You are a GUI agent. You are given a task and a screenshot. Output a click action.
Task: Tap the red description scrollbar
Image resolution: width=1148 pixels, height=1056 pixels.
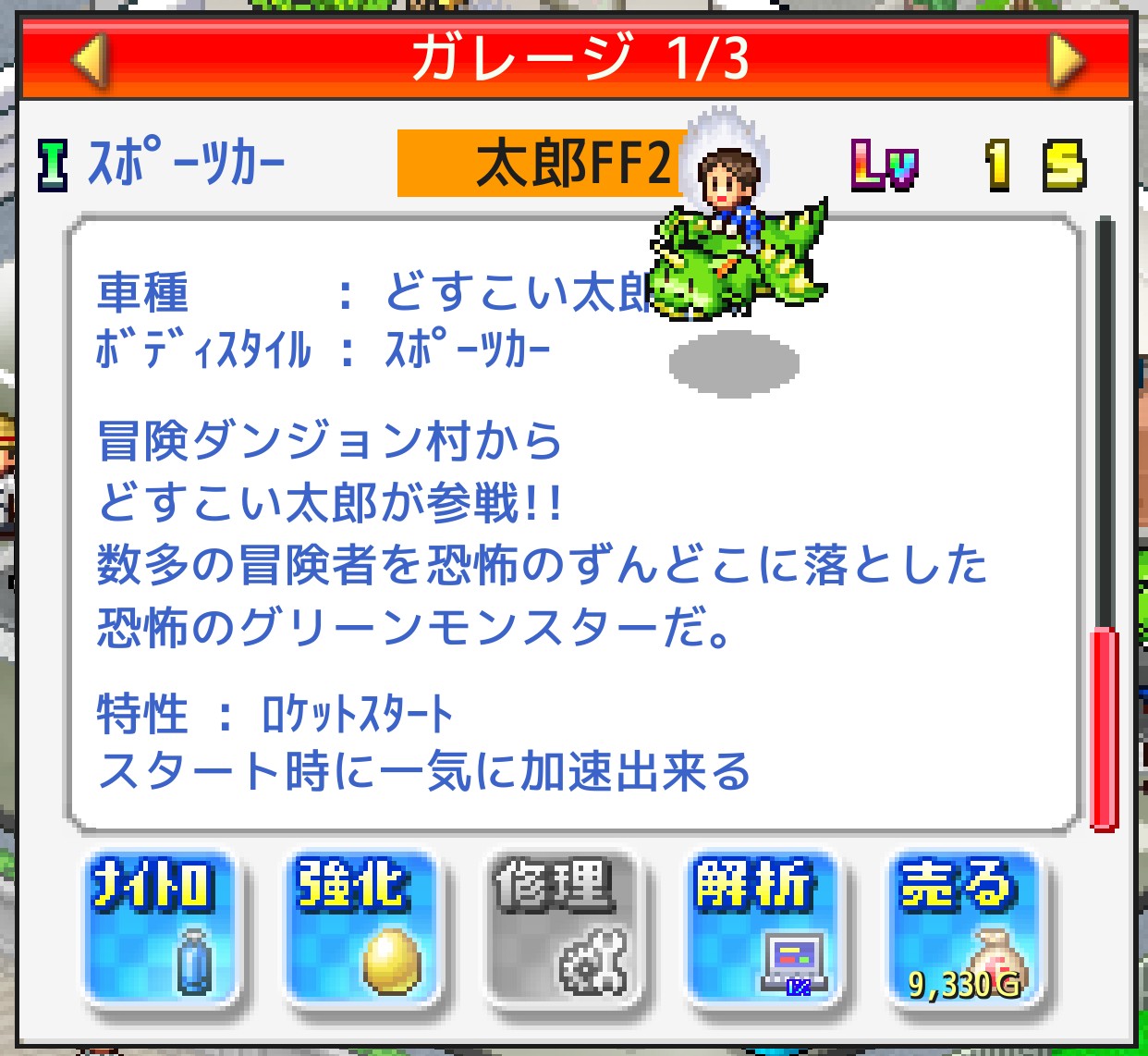pos(1104,728)
